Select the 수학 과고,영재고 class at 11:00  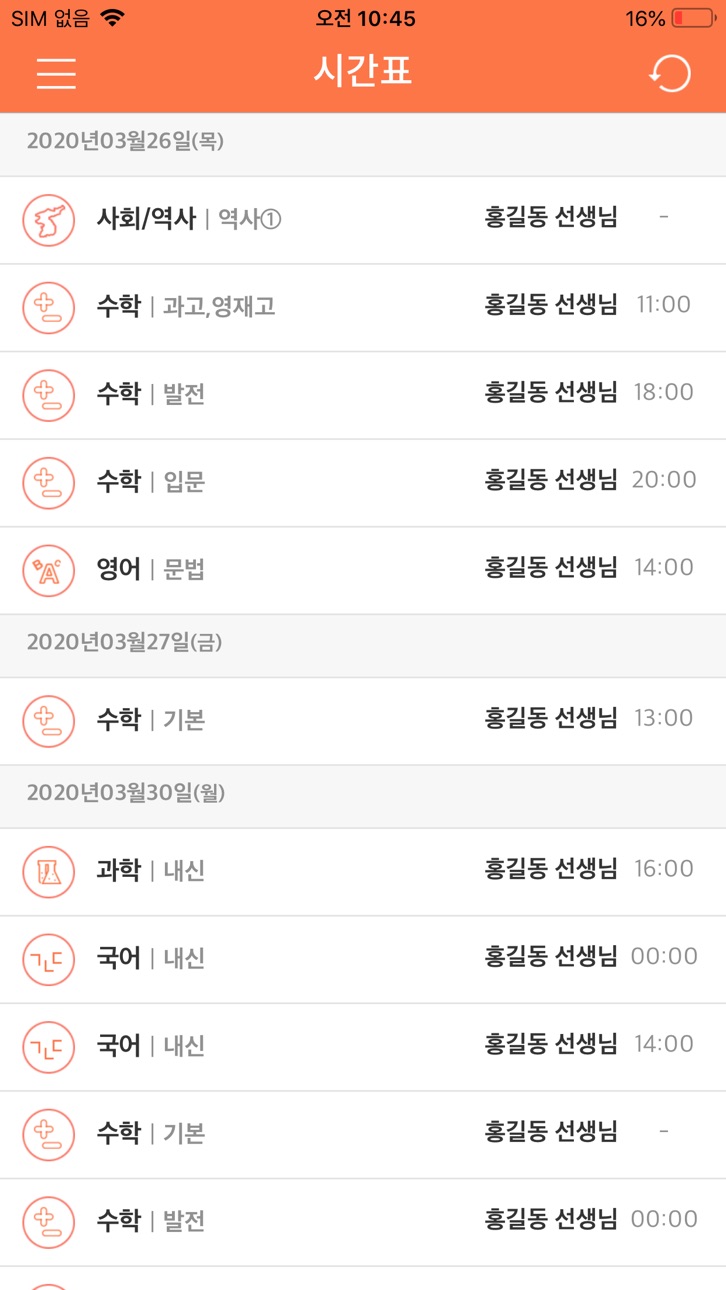coord(363,308)
